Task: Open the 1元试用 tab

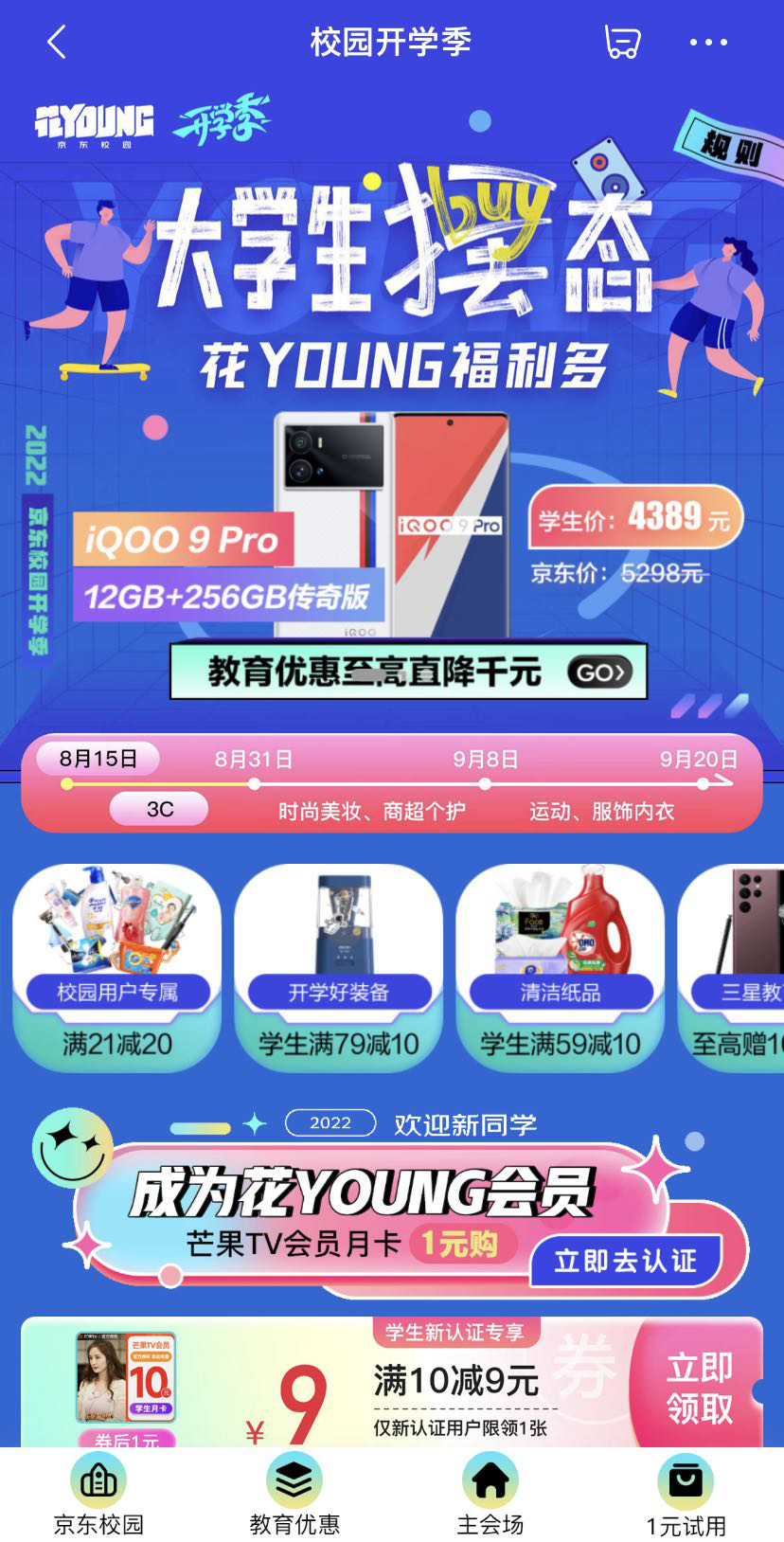Action: (686, 1496)
